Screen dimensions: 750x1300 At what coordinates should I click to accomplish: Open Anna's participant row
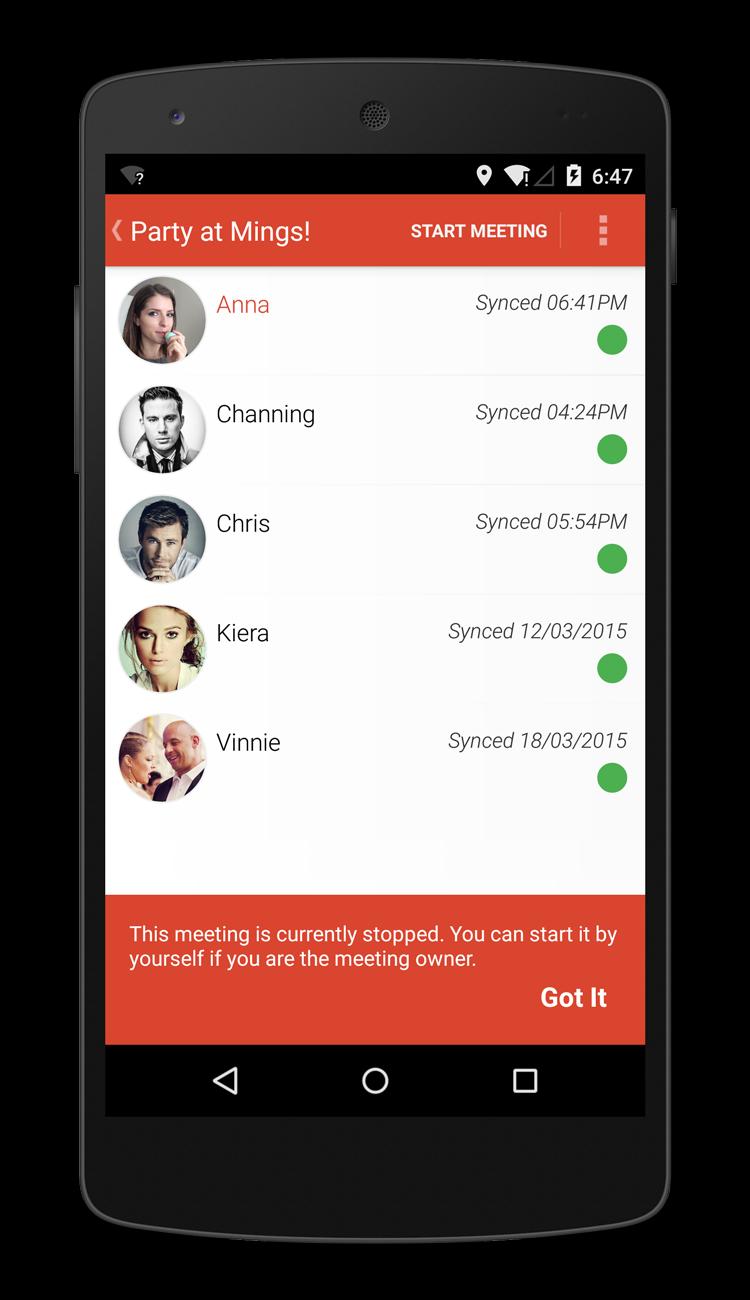pos(375,320)
